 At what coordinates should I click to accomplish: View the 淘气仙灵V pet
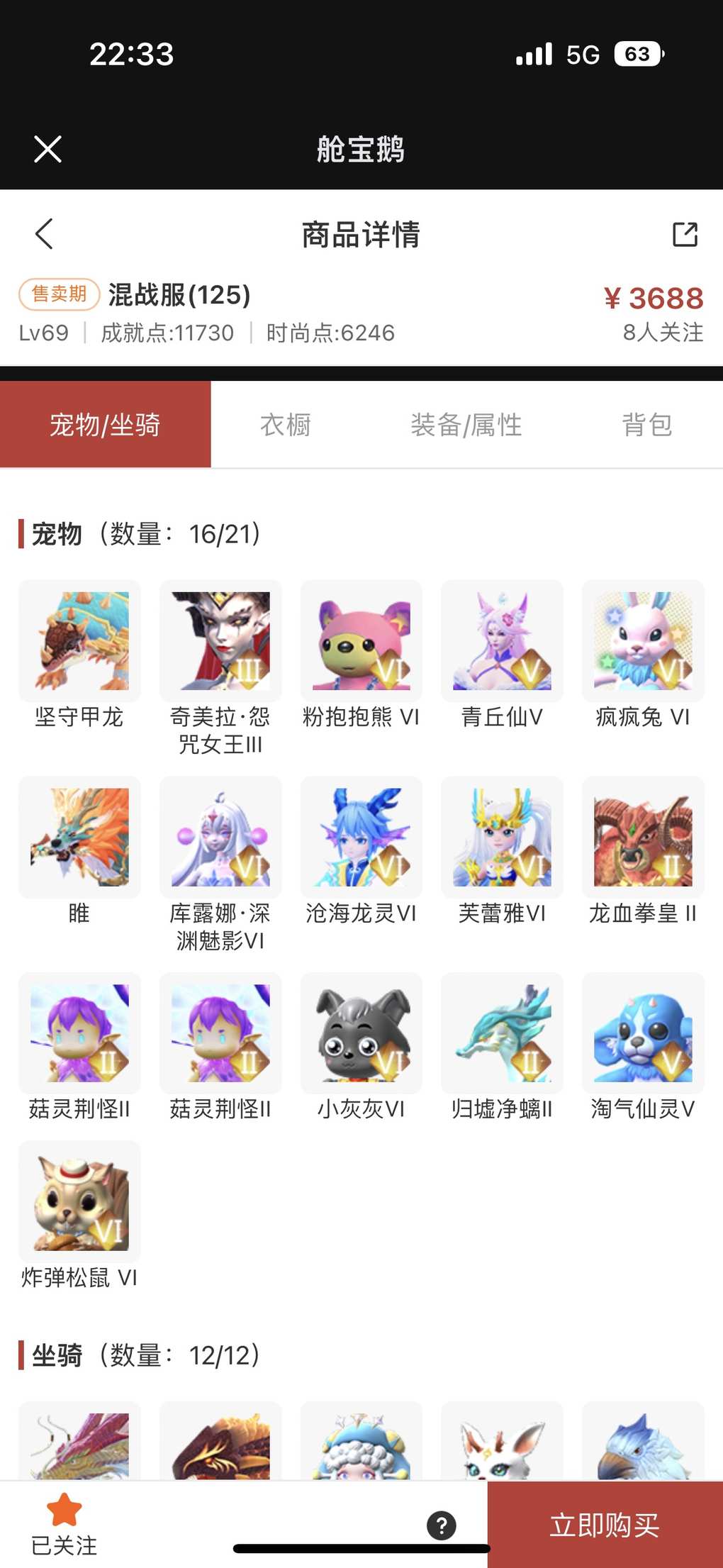pos(643,1033)
